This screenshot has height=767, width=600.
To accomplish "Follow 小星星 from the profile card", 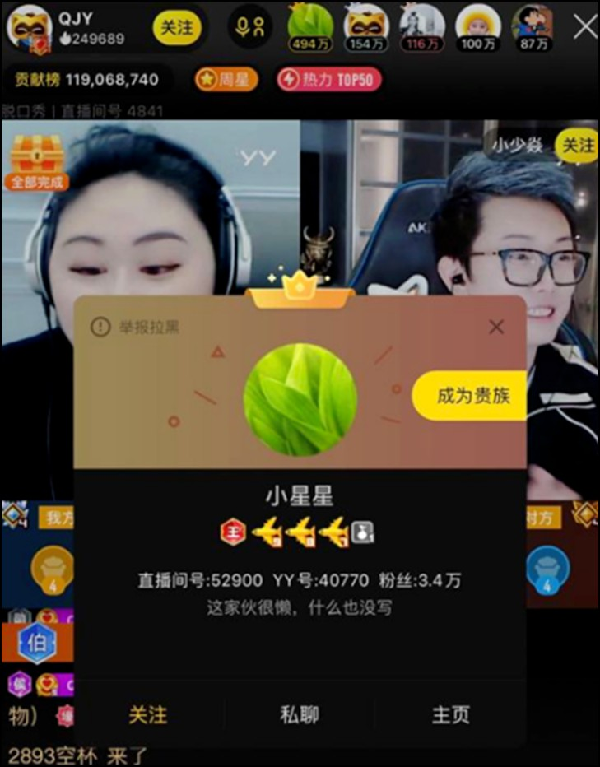I will pyautogui.click(x=148, y=714).
